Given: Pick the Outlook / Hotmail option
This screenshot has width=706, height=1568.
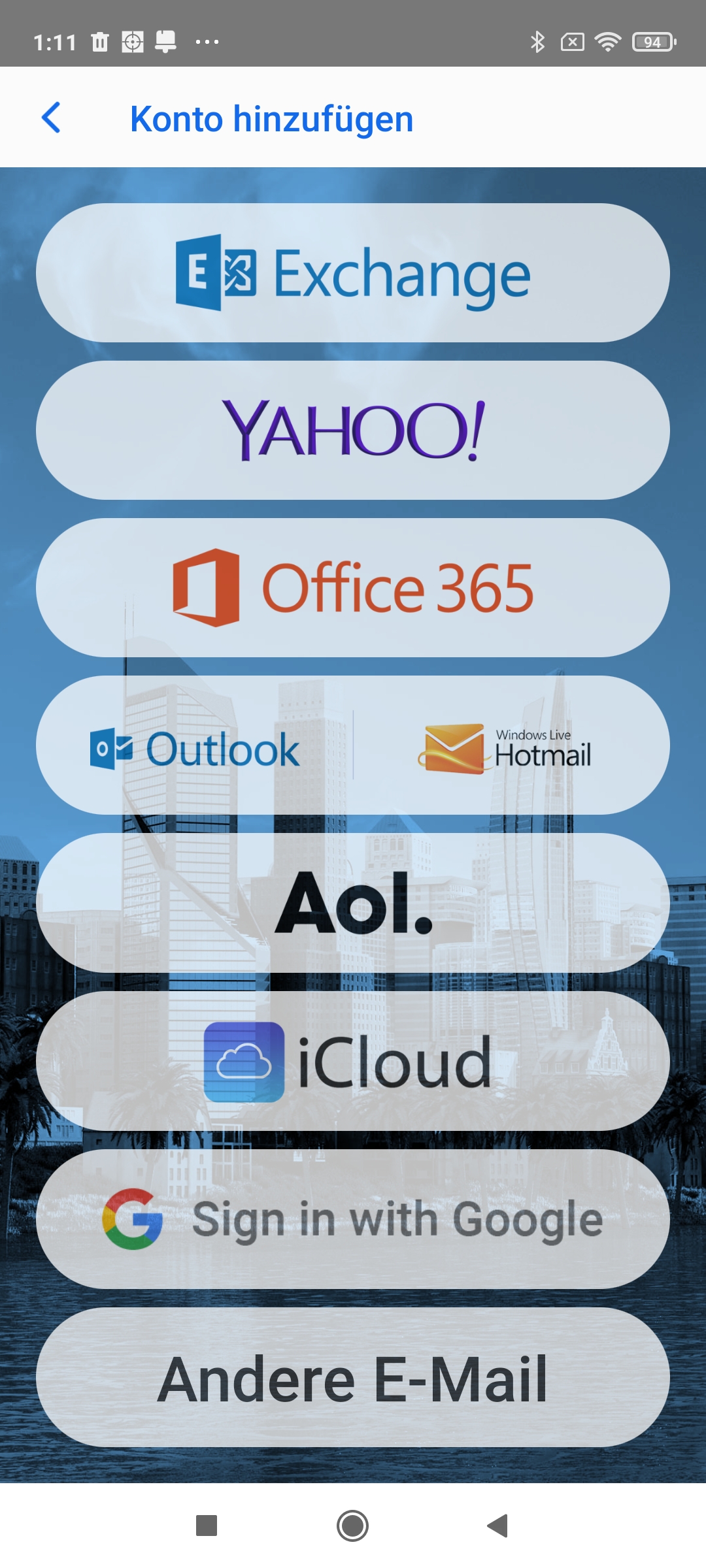Looking at the screenshot, I should (353, 745).
